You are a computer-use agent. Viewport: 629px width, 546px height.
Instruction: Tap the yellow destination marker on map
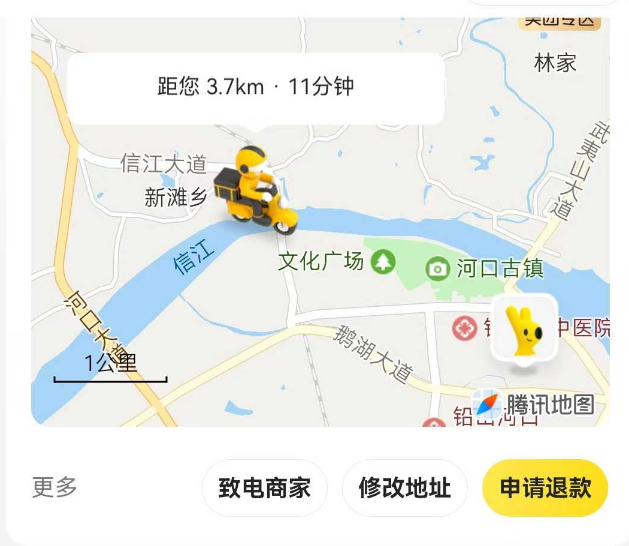point(524,330)
